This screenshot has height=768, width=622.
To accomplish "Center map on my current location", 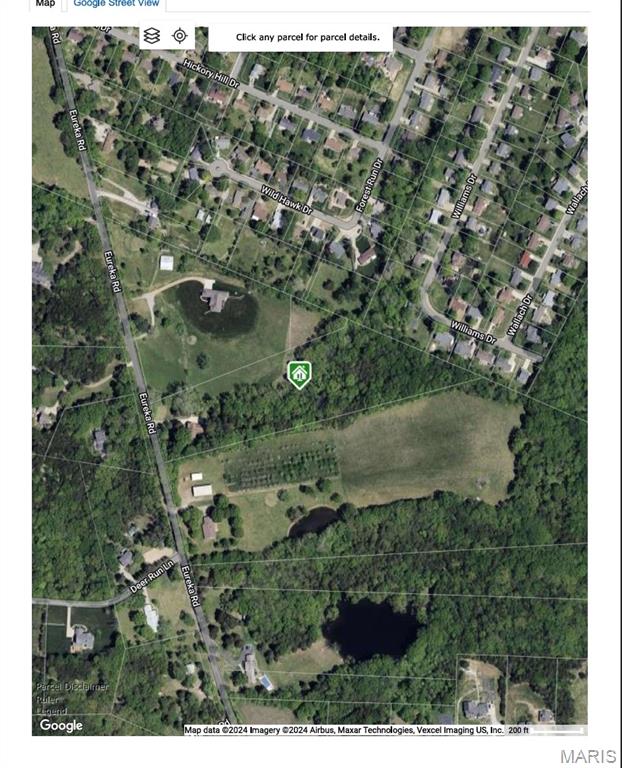I will [x=180, y=36].
